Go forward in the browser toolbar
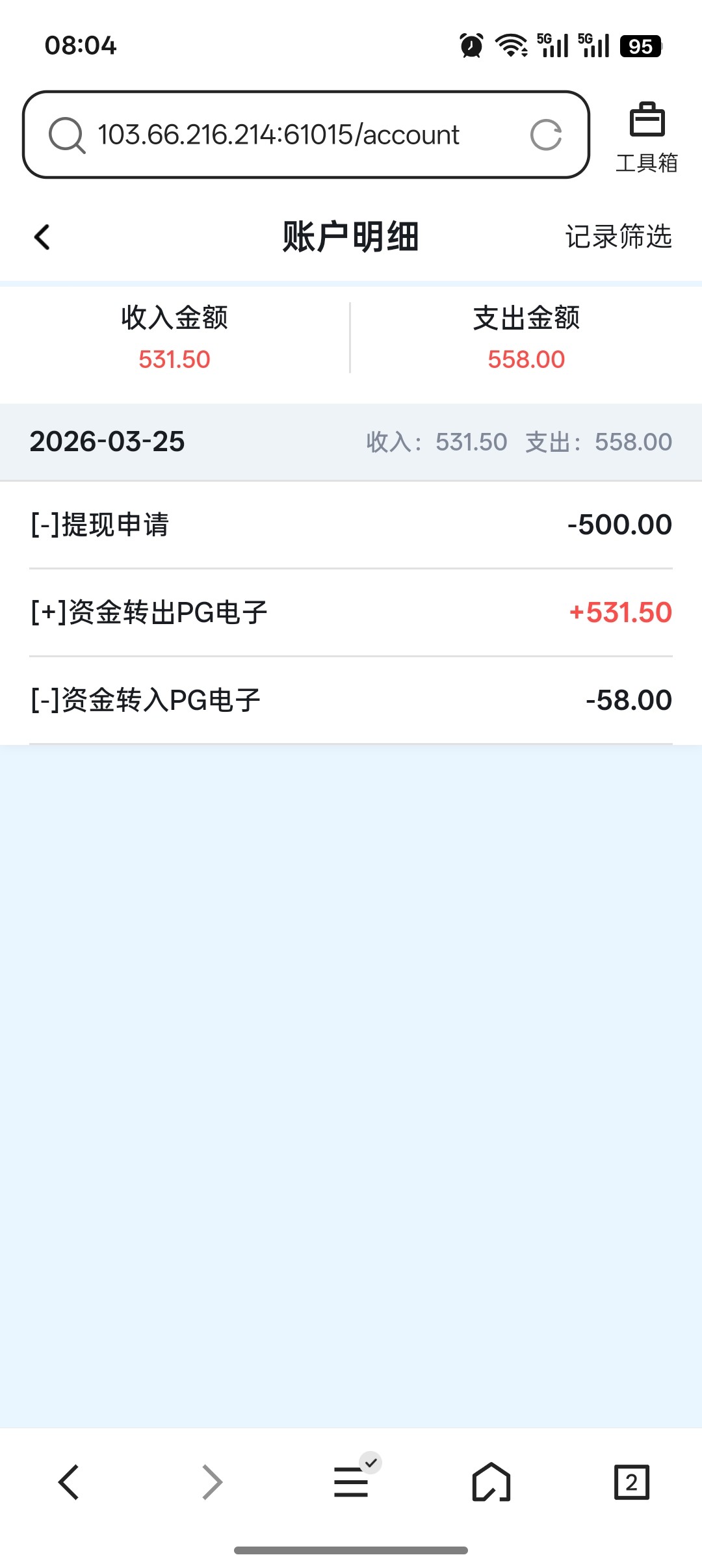Image resolution: width=702 pixels, height=1568 pixels. tap(212, 1482)
